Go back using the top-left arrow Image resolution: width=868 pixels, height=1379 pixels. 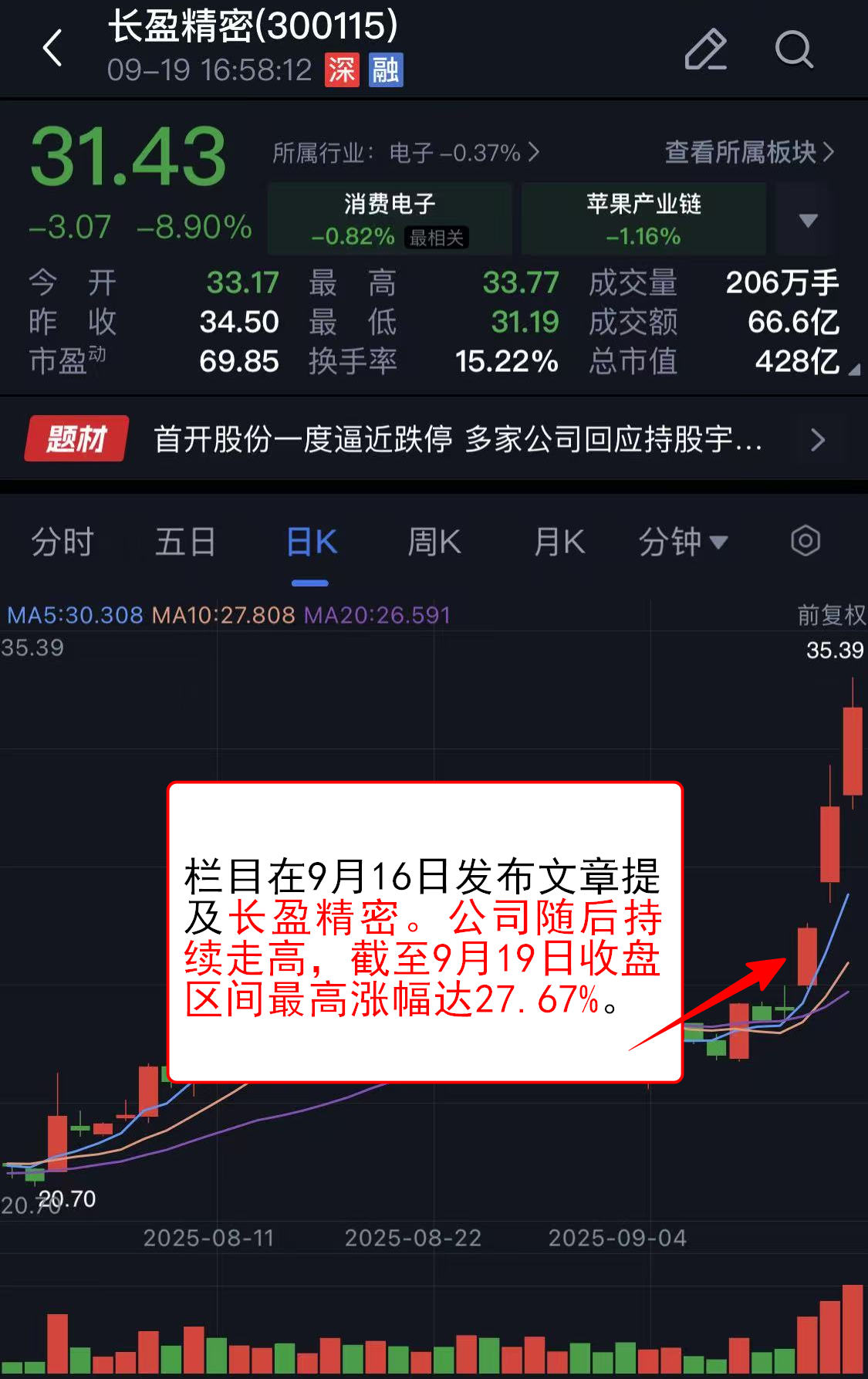[52, 49]
